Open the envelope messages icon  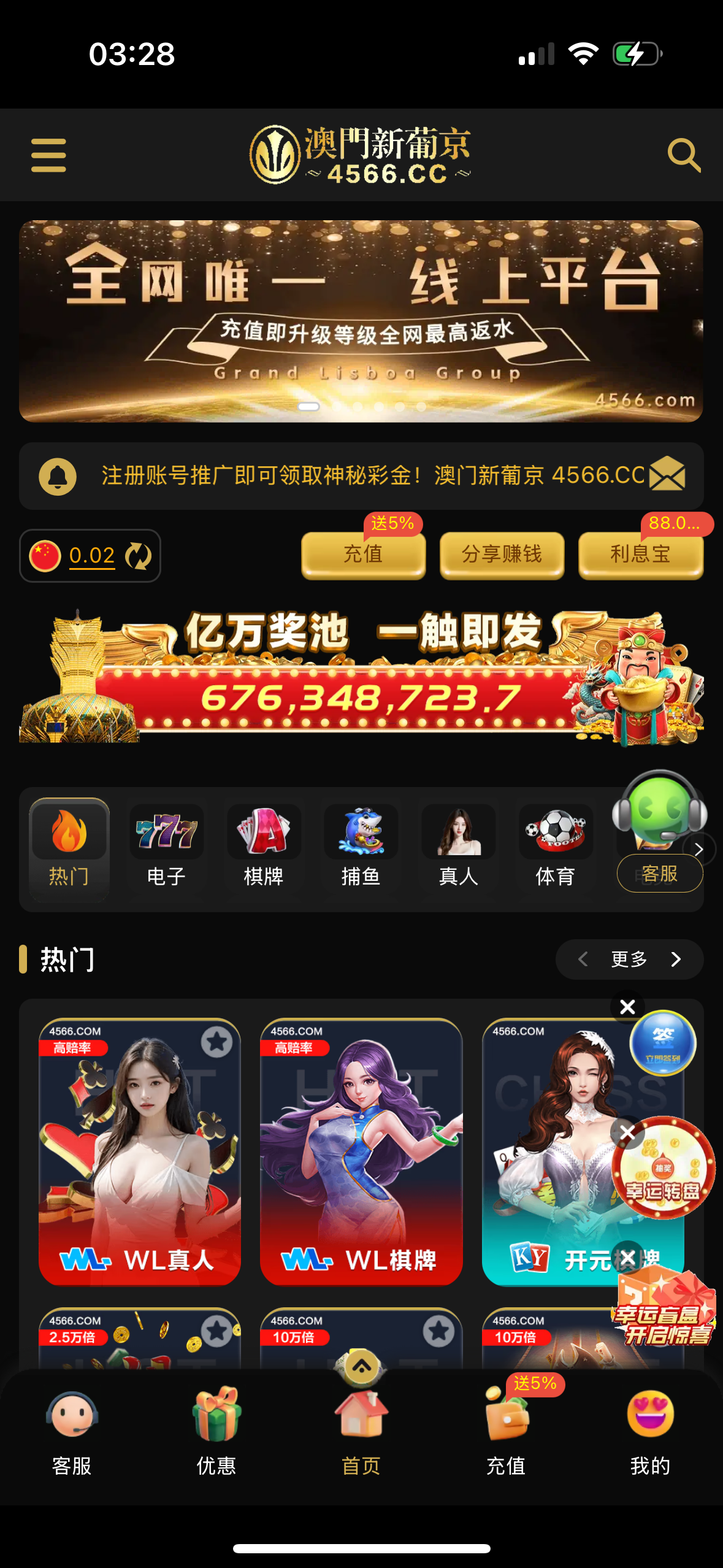point(667,475)
